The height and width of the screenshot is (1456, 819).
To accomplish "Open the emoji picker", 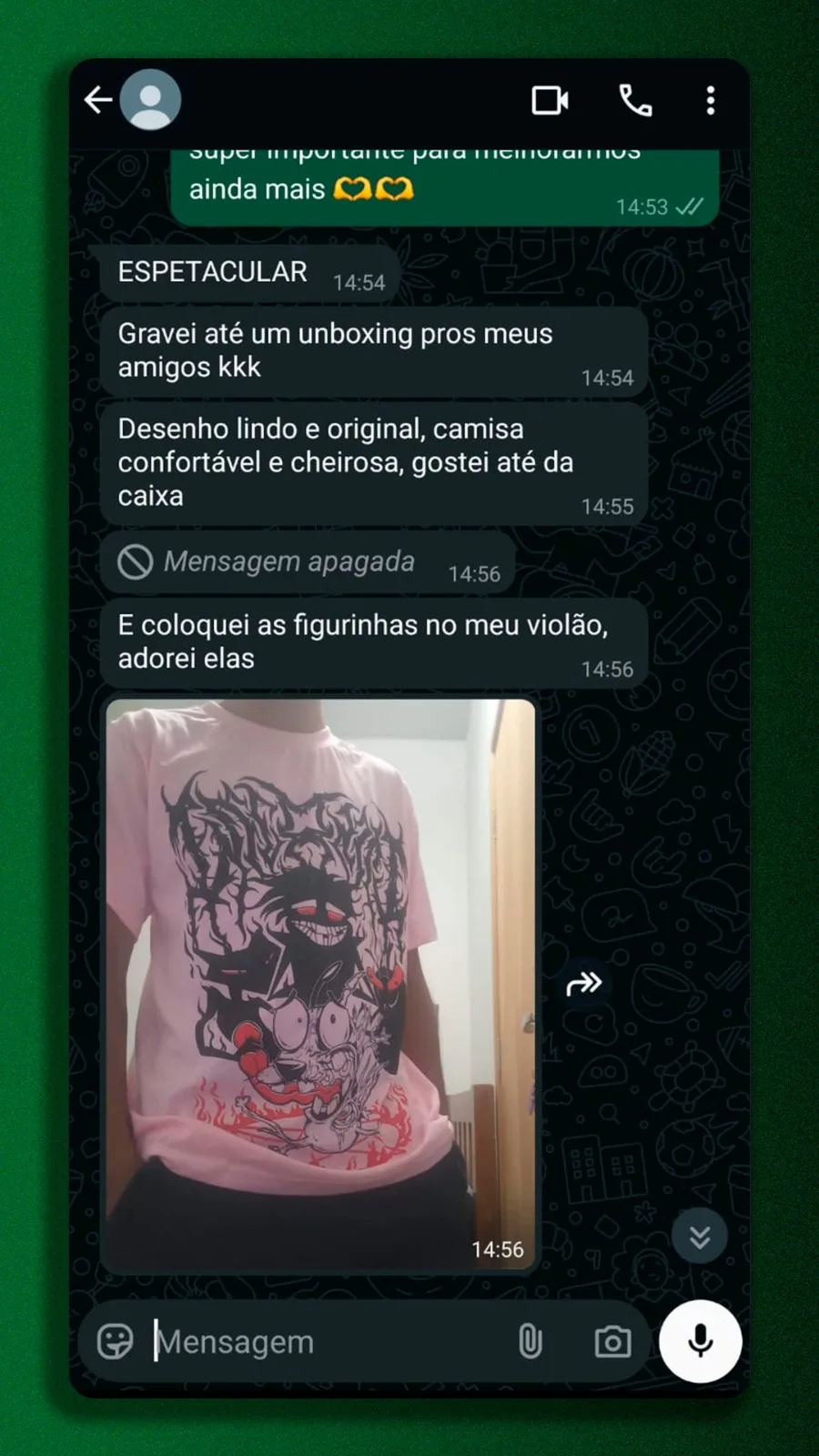I will point(116,1341).
